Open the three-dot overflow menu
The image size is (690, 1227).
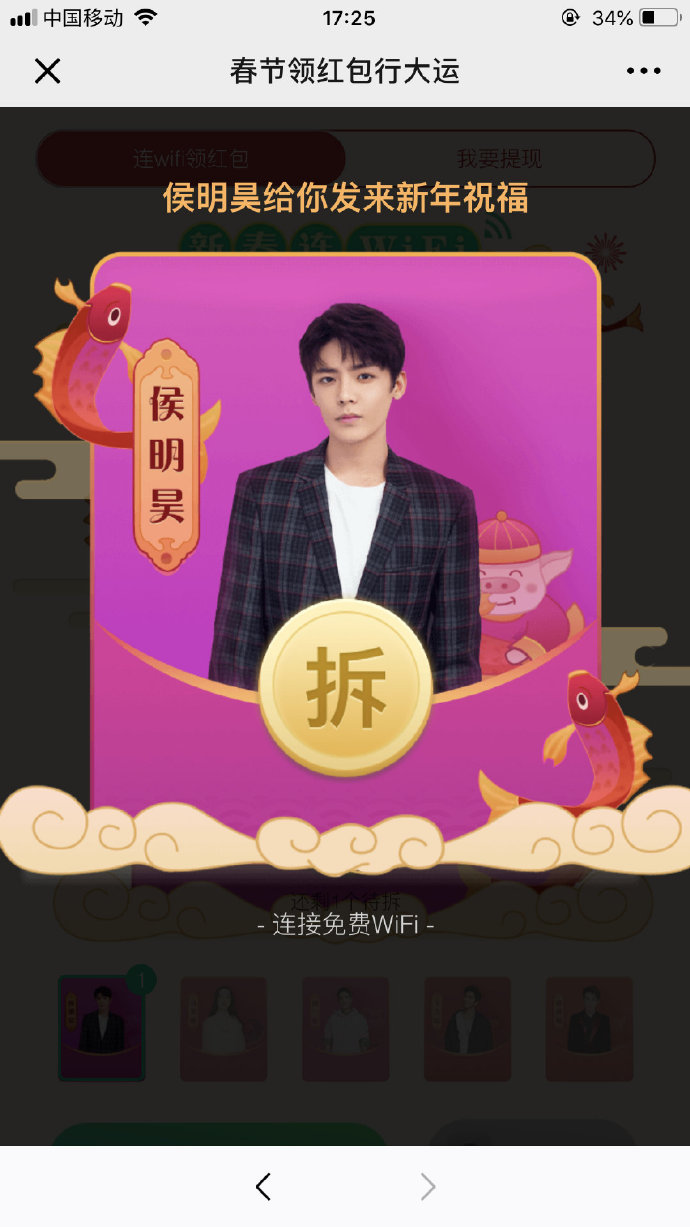(644, 71)
